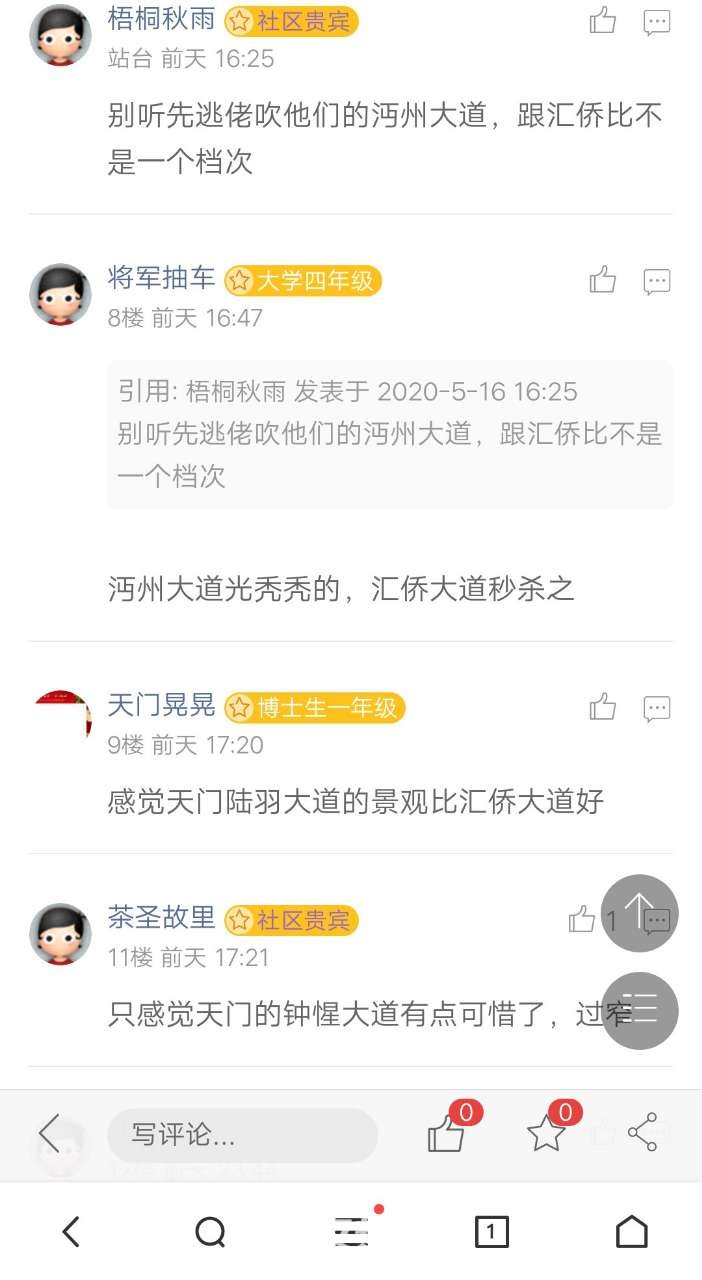The height and width of the screenshot is (1280, 702).
Task: Like this thread in bottom bar
Action: pyautogui.click(x=446, y=1134)
